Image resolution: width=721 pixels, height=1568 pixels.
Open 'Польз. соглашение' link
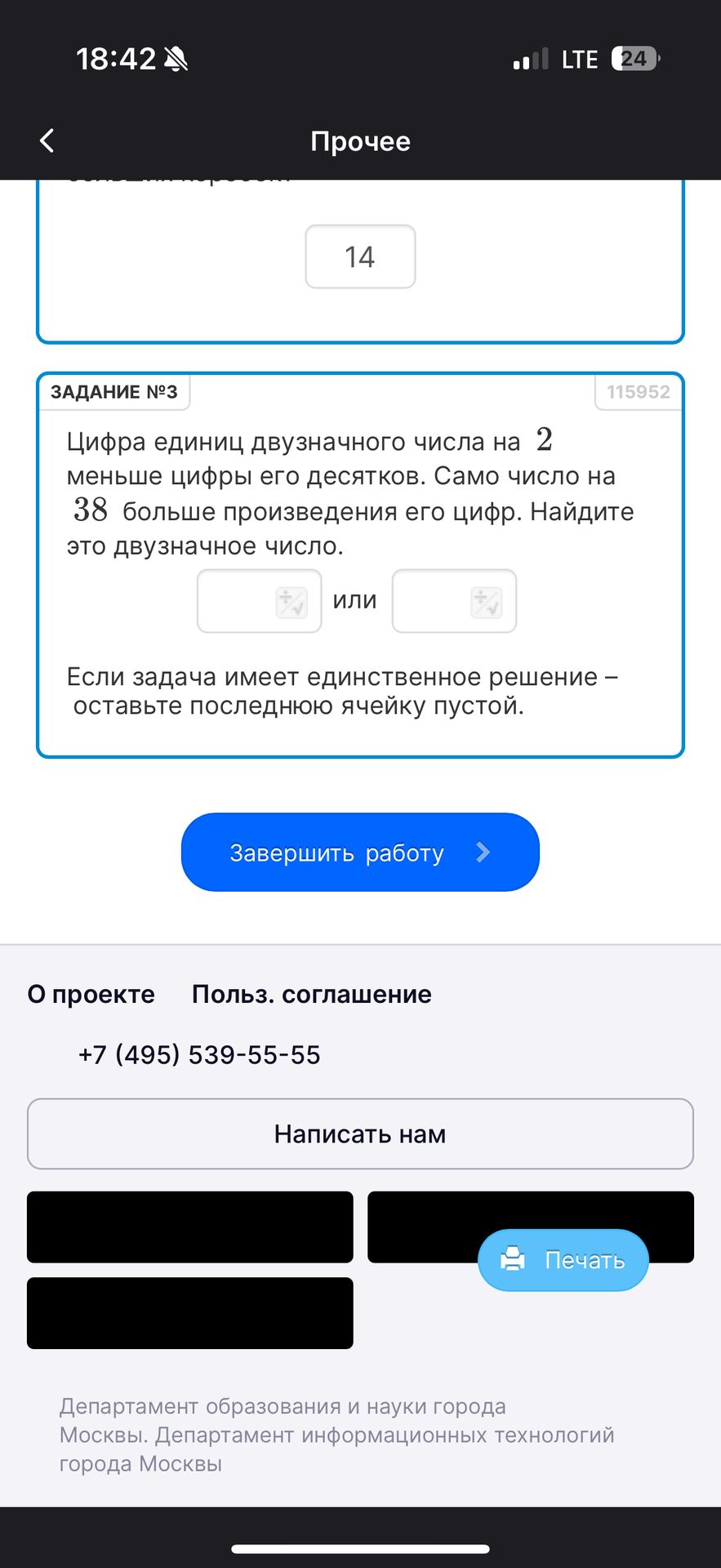(311, 994)
